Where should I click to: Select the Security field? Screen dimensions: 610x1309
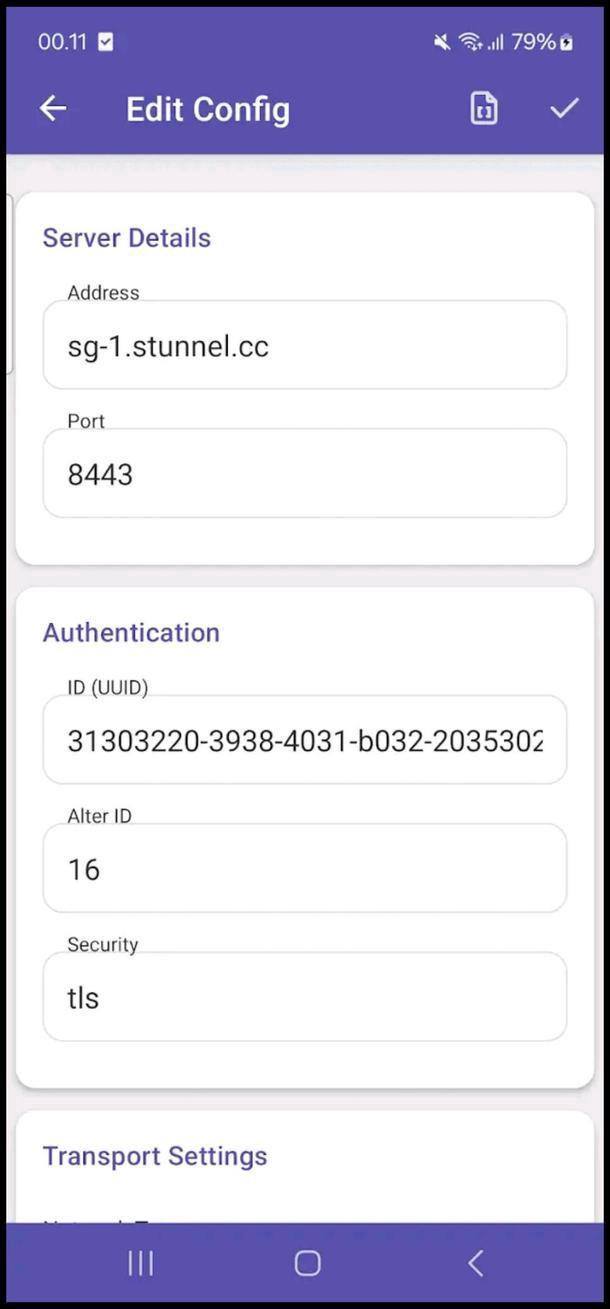point(304,997)
